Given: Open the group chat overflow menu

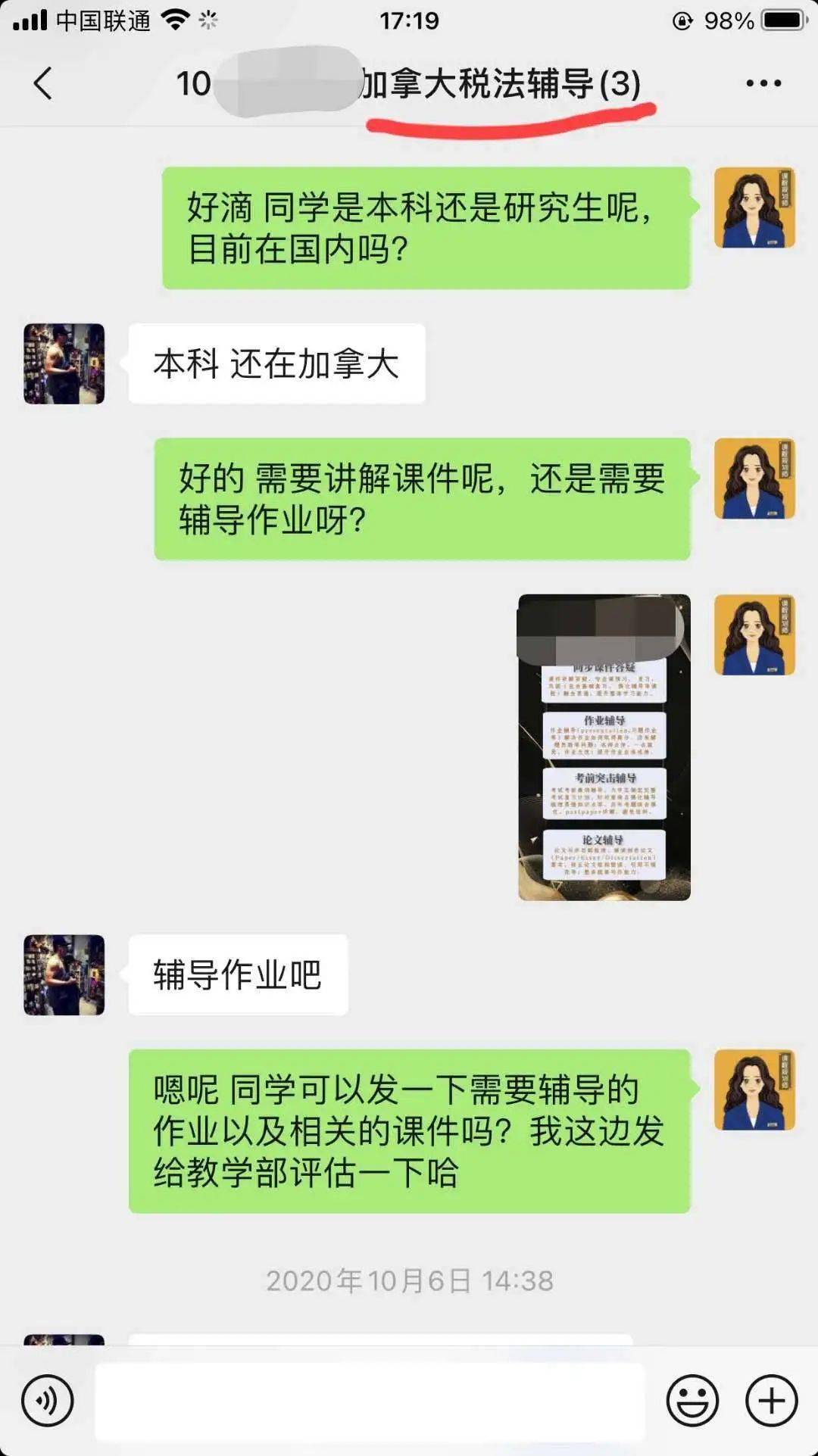Looking at the screenshot, I should coord(763,83).
